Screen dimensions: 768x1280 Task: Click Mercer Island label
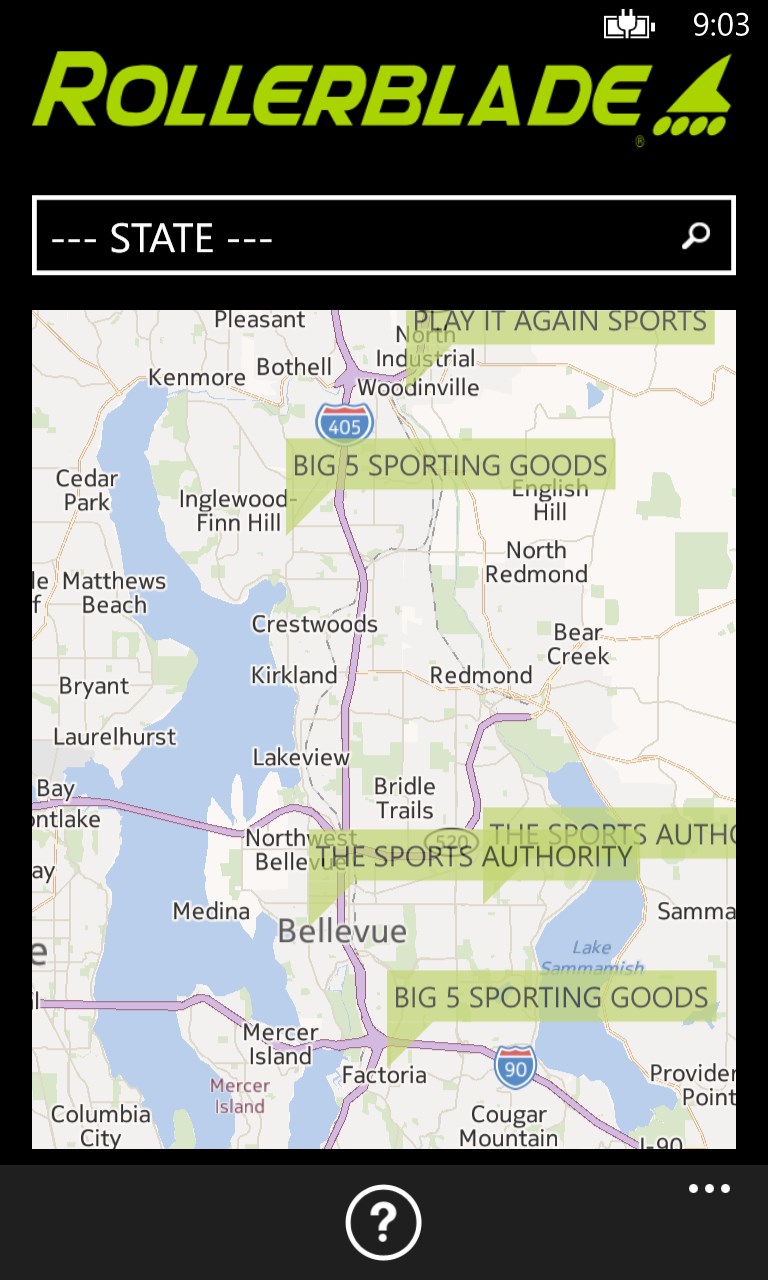click(281, 1045)
